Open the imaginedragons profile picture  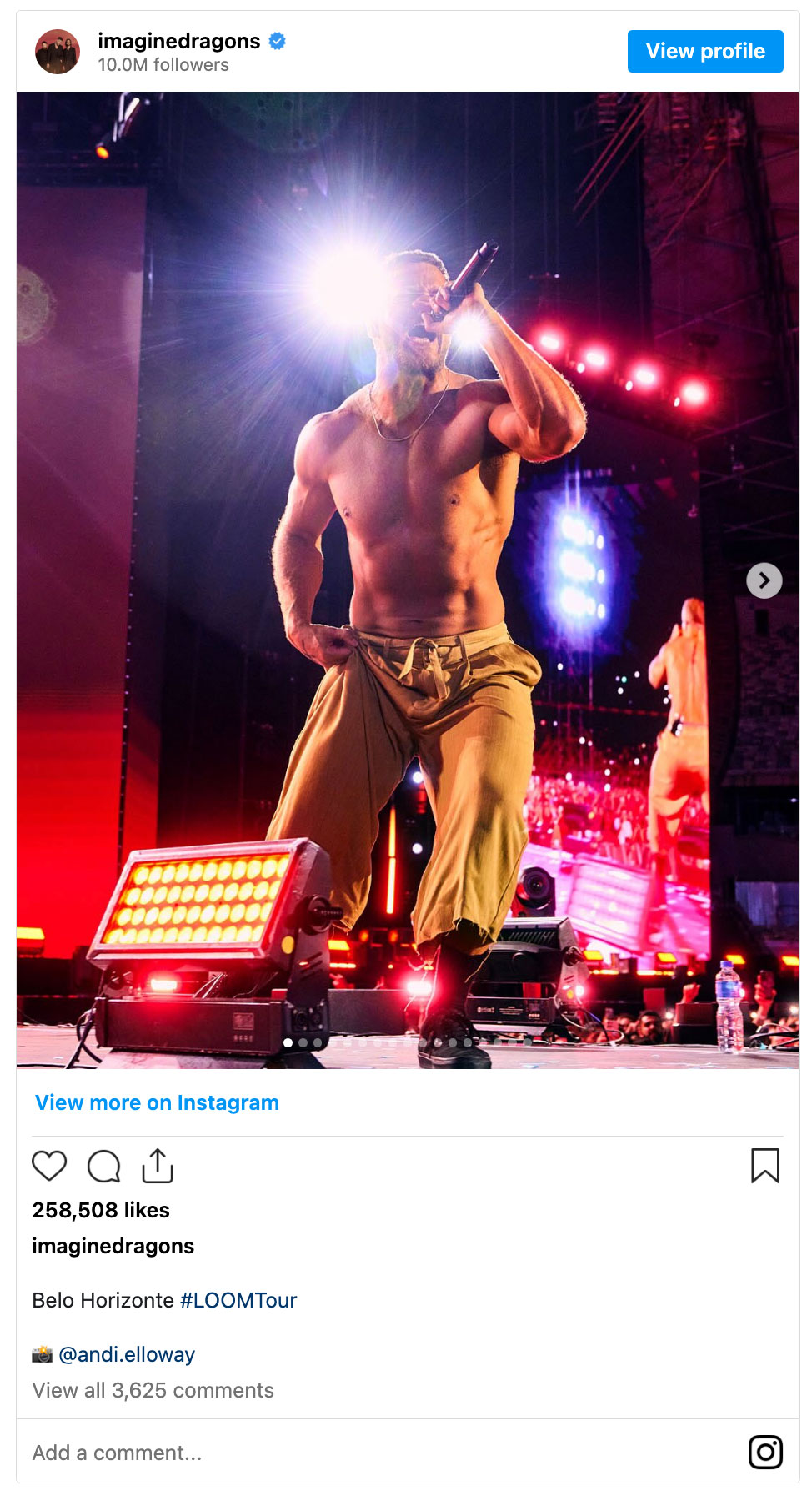(x=57, y=51)
